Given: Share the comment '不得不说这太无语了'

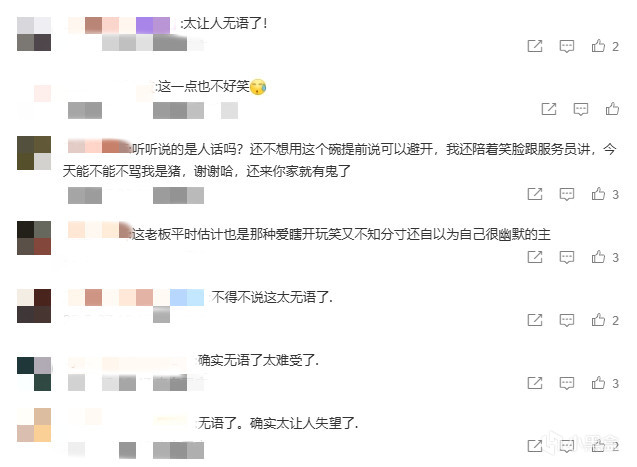Looking at the screenshot, I should pos(535,320).
